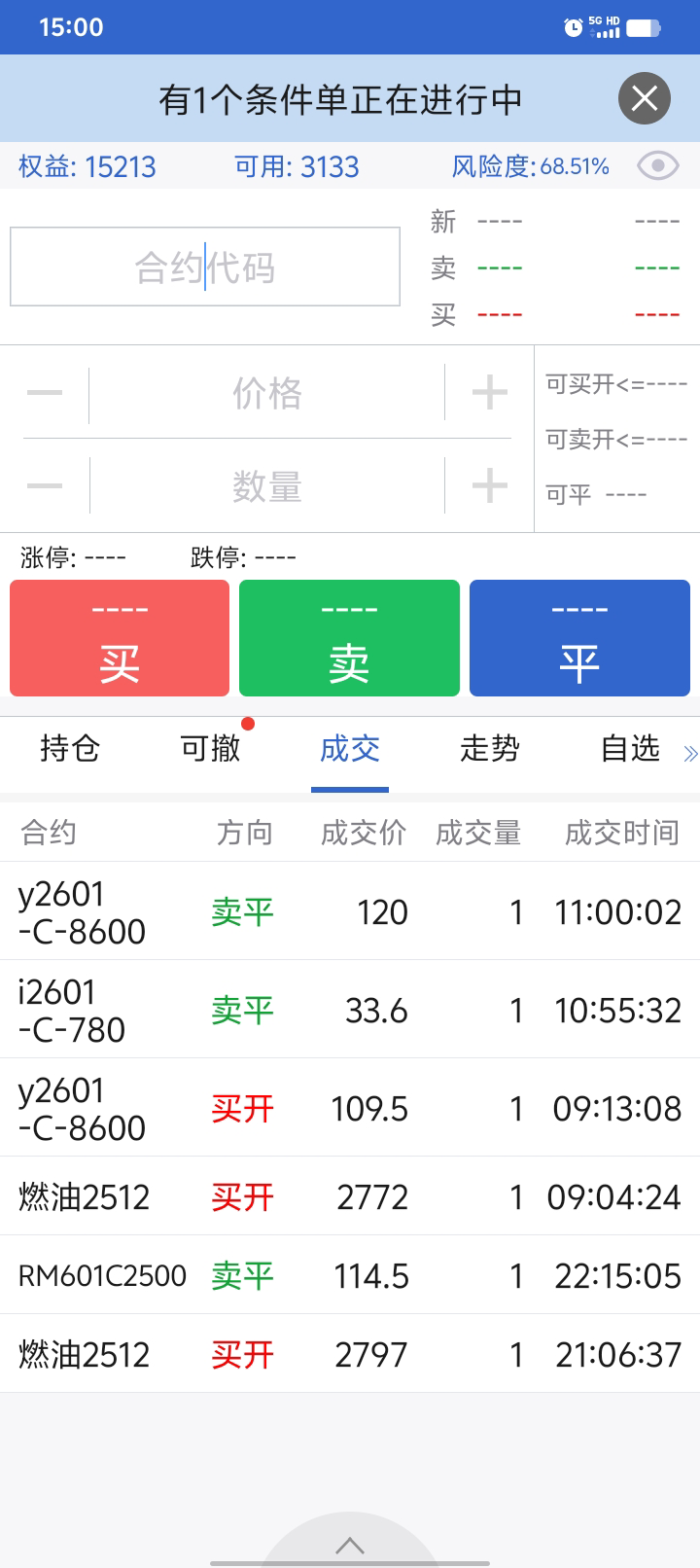Decrease the 数量 value
The image size is (700, 1568).
coord(45,485)
